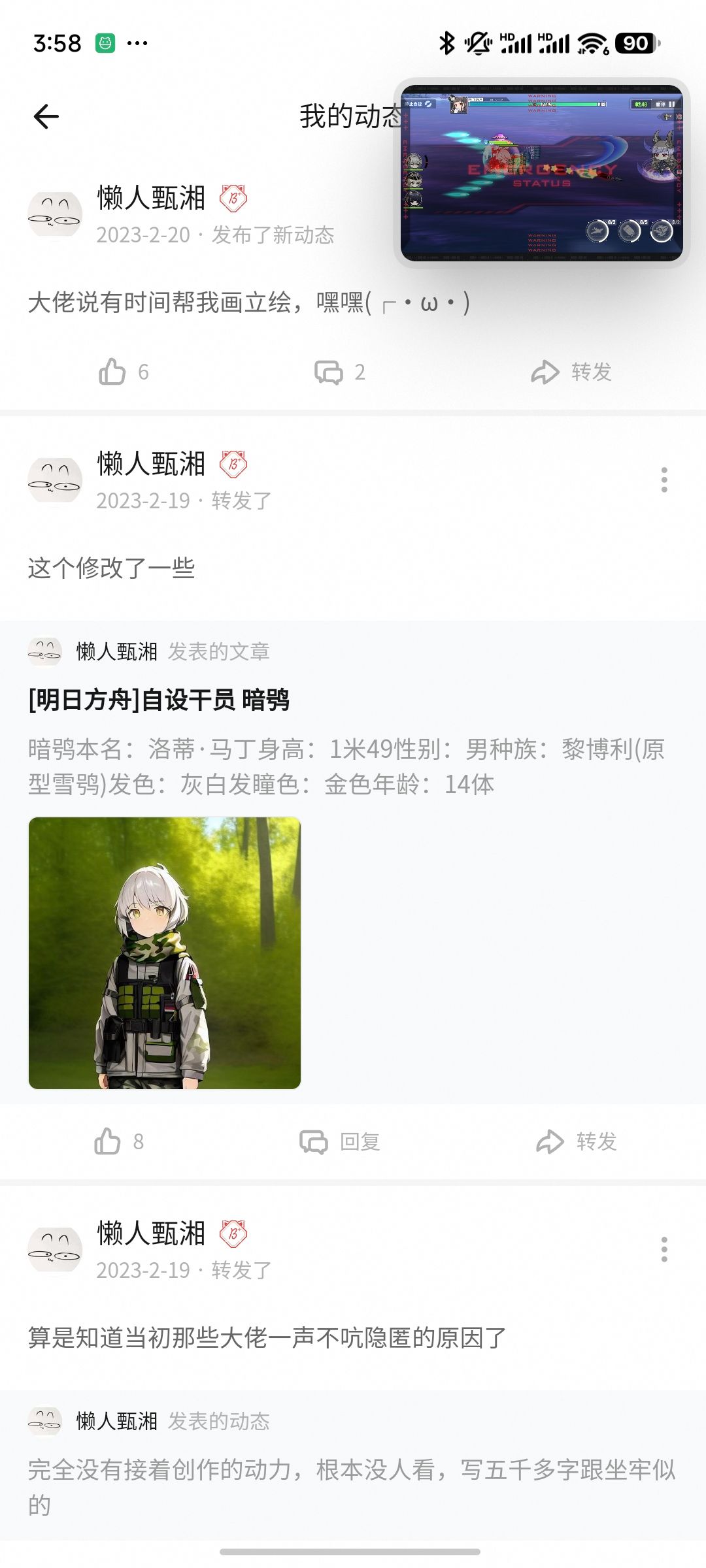Reply to the '这个修改了一些' repost
This screenshot has height=1568, width=706.
click(x=340, y=1141)
